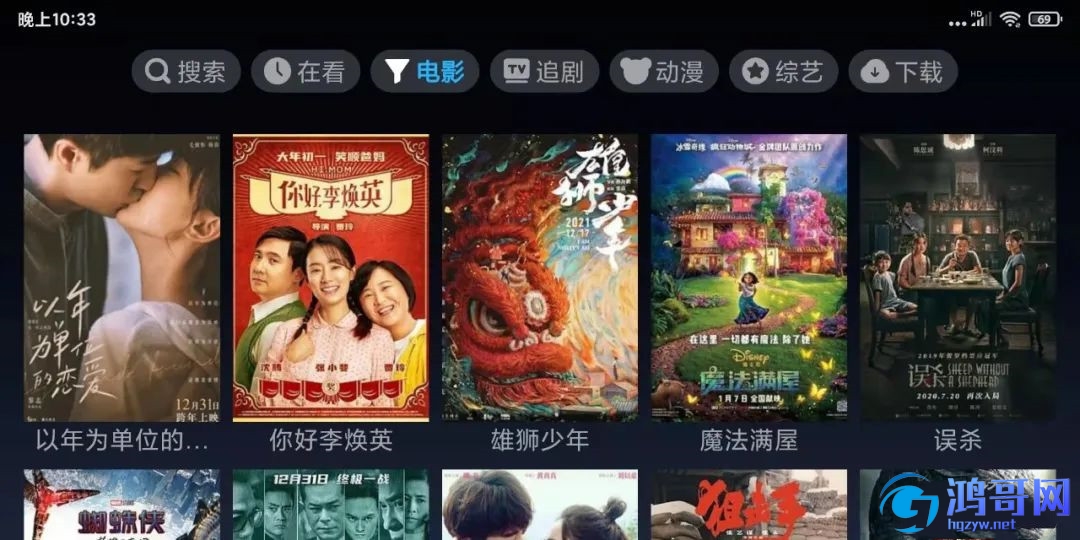The height and width of the screenshot is (540, 1080).
Task: Open the 下载 downloads chip
Action: click(903, 72)
